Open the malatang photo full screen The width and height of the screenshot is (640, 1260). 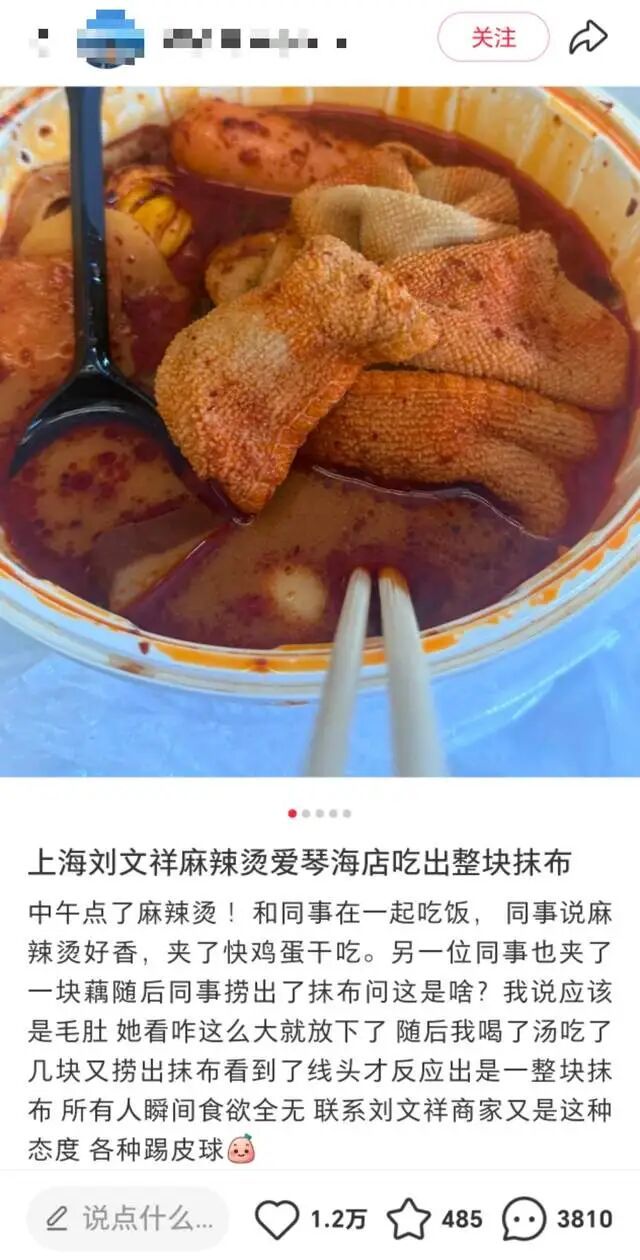[320, 432]
